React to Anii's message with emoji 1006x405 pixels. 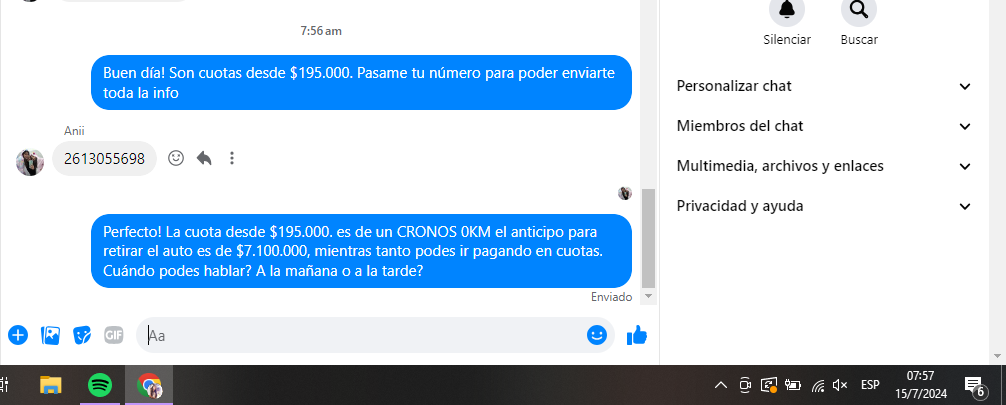coord(176,158)
